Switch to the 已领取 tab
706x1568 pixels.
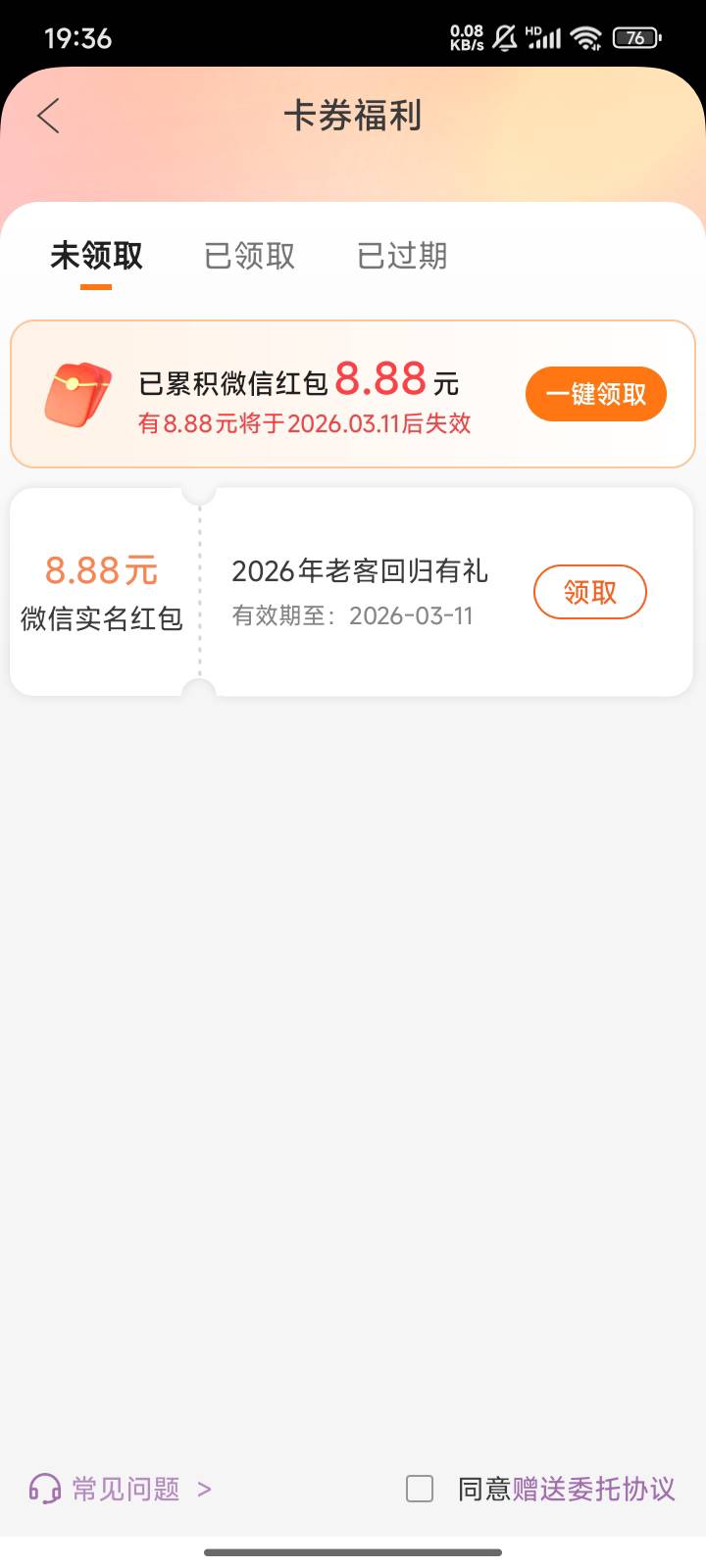(249, 257)
